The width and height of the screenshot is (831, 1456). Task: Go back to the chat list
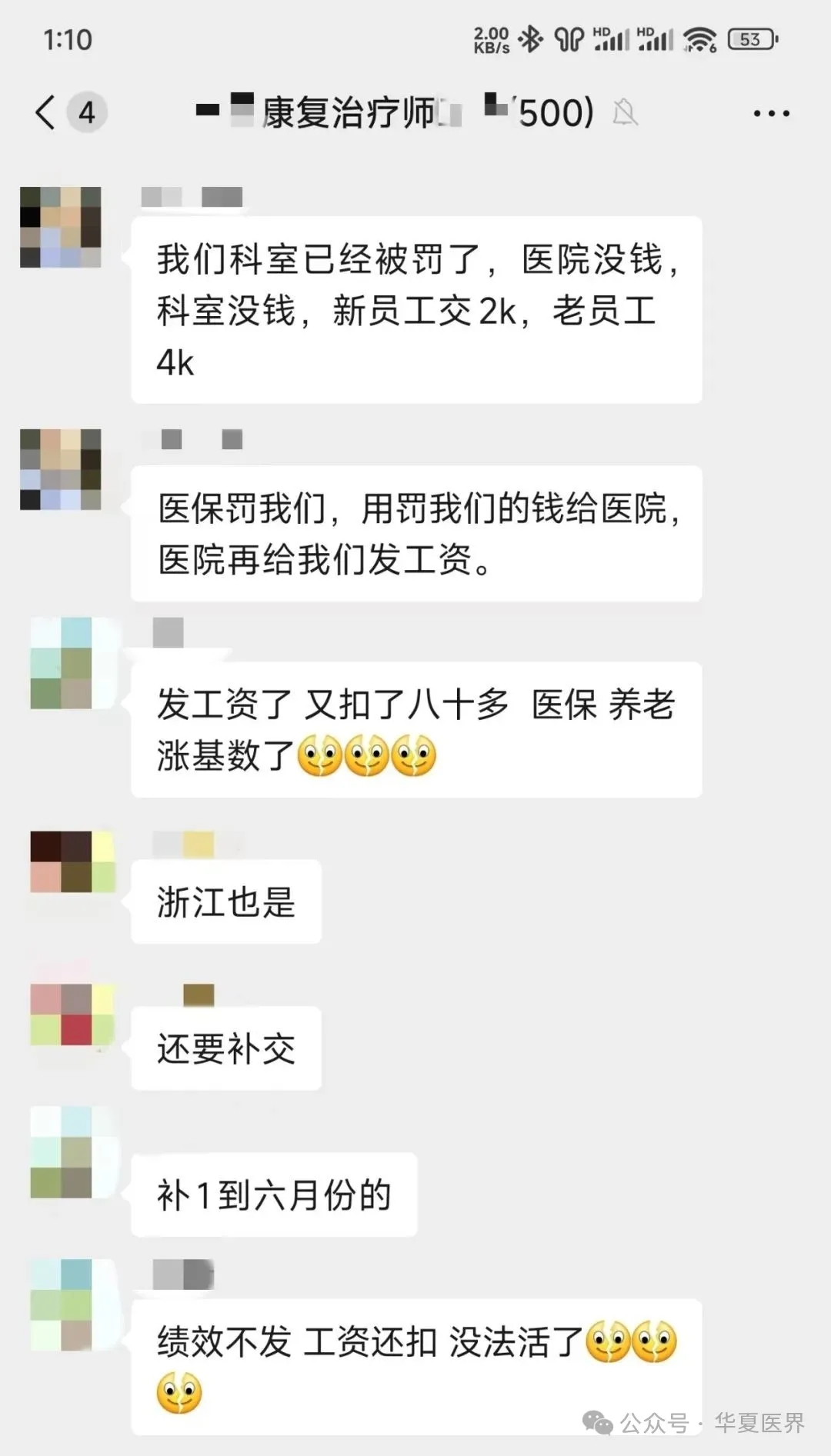[x=46, y=113]
